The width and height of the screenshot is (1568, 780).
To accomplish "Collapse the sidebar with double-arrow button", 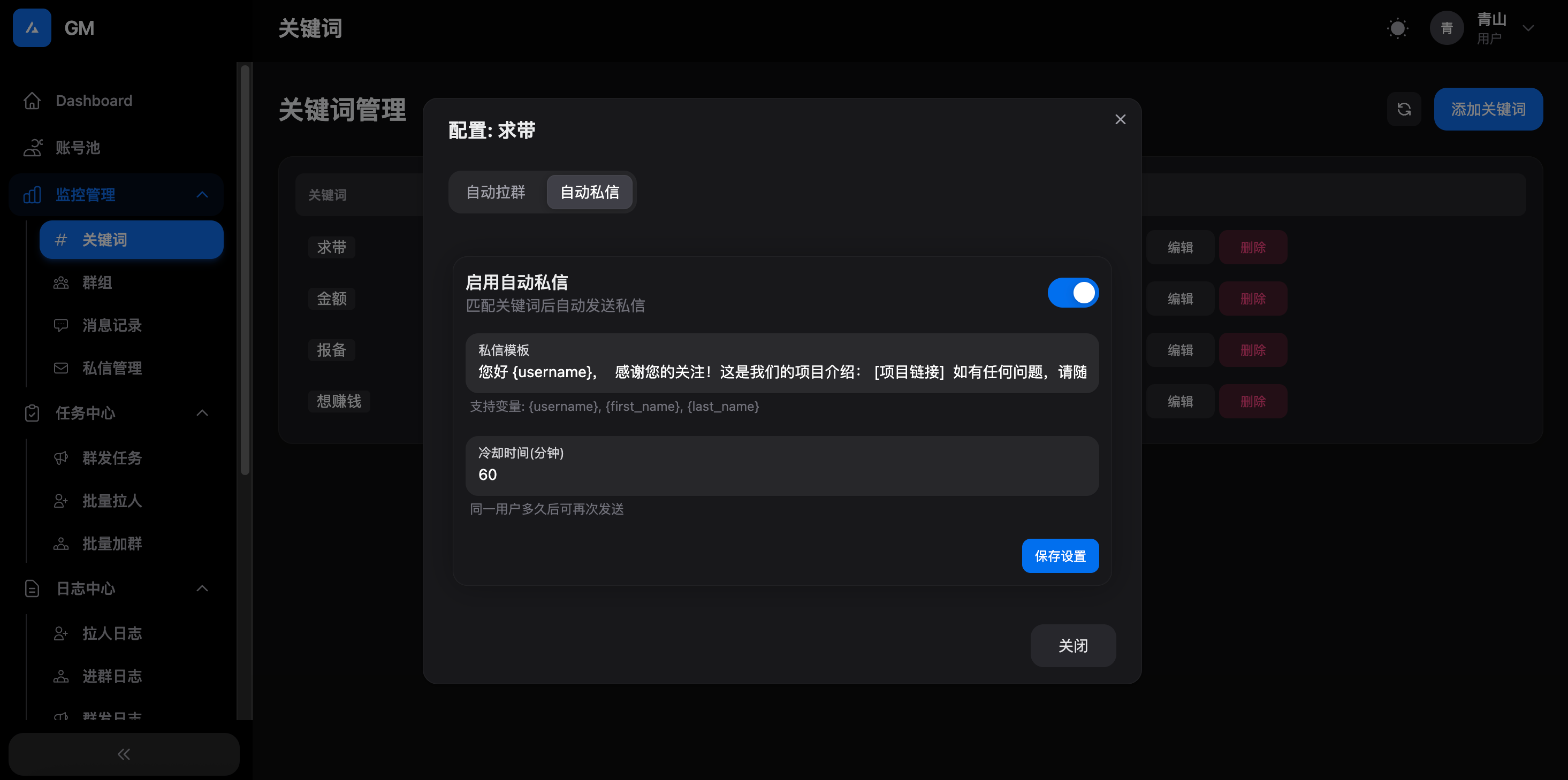I will (x=124, y=754).
